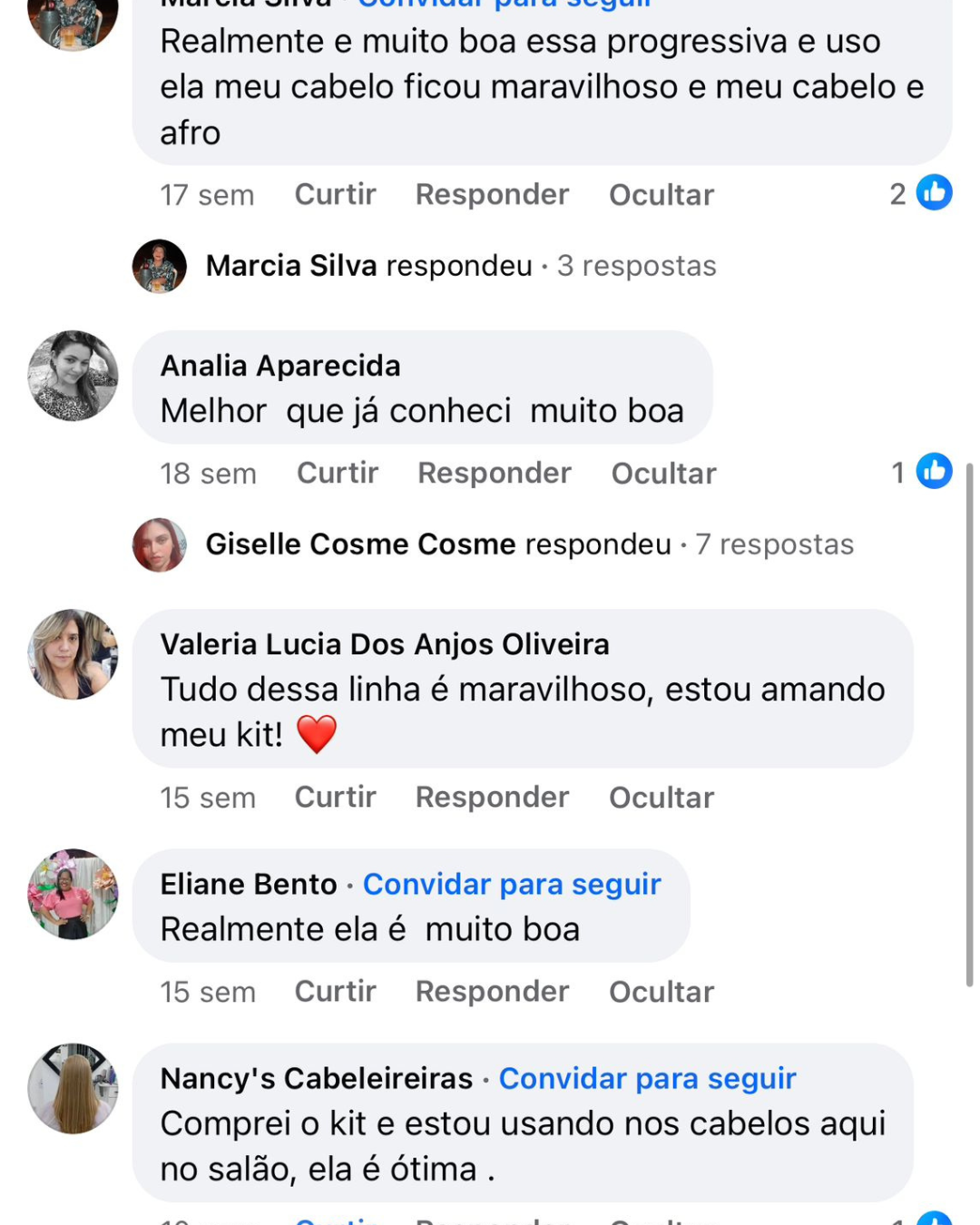Open Analia Aparecida's profile picture
The width and height of the screenshot is (980, 1225).
coord(73,376)
